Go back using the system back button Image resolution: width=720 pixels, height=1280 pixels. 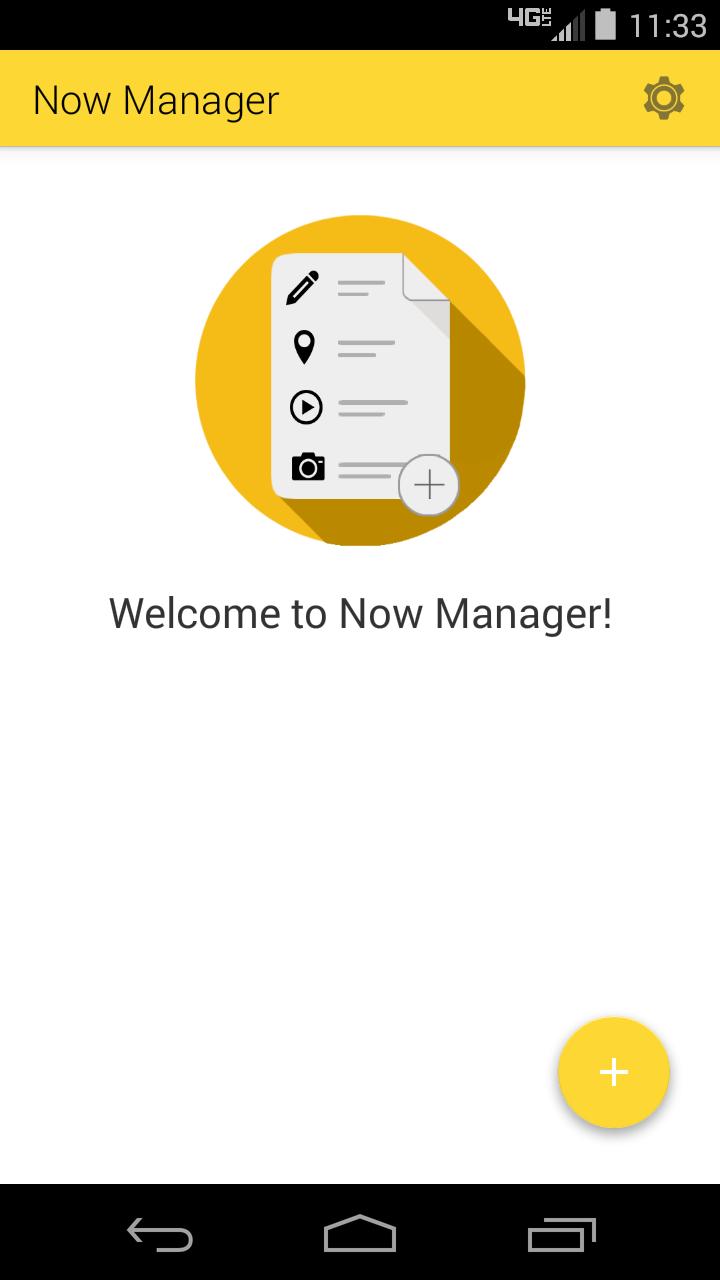pyautogui.click(x=160, y=1234)
